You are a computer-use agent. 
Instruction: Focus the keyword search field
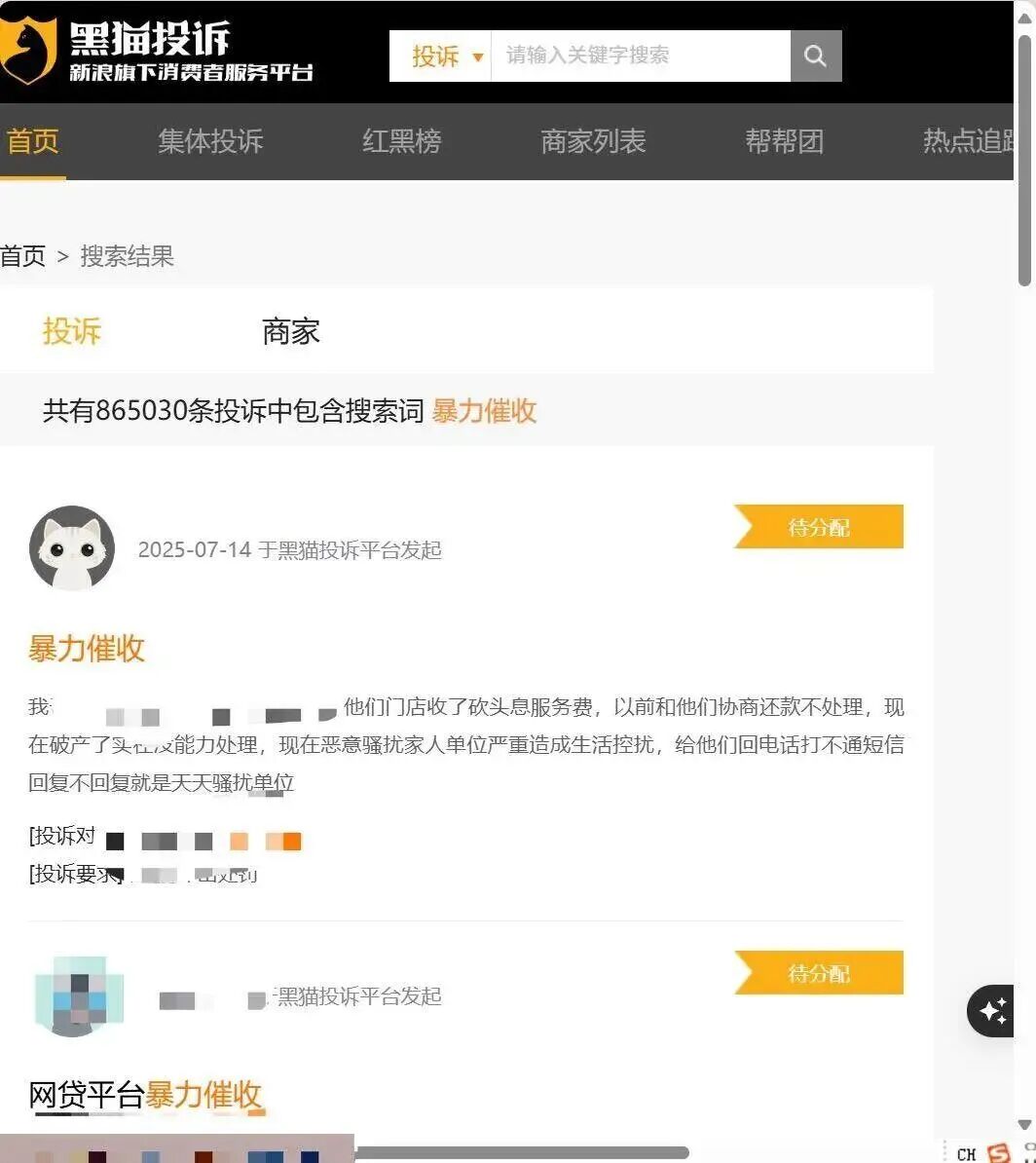click(x=640, y=56)
